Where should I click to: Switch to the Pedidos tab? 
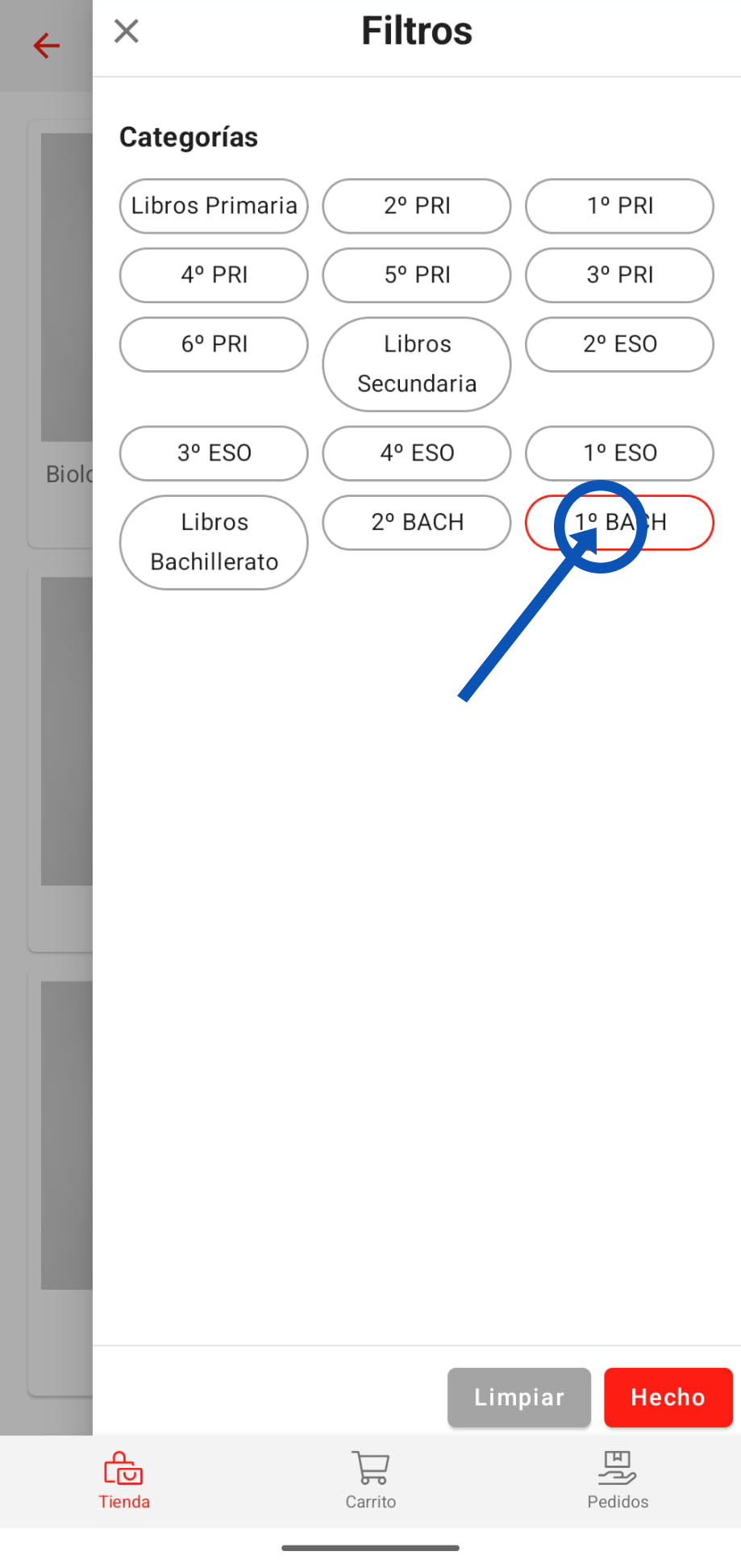(618, 1481)
